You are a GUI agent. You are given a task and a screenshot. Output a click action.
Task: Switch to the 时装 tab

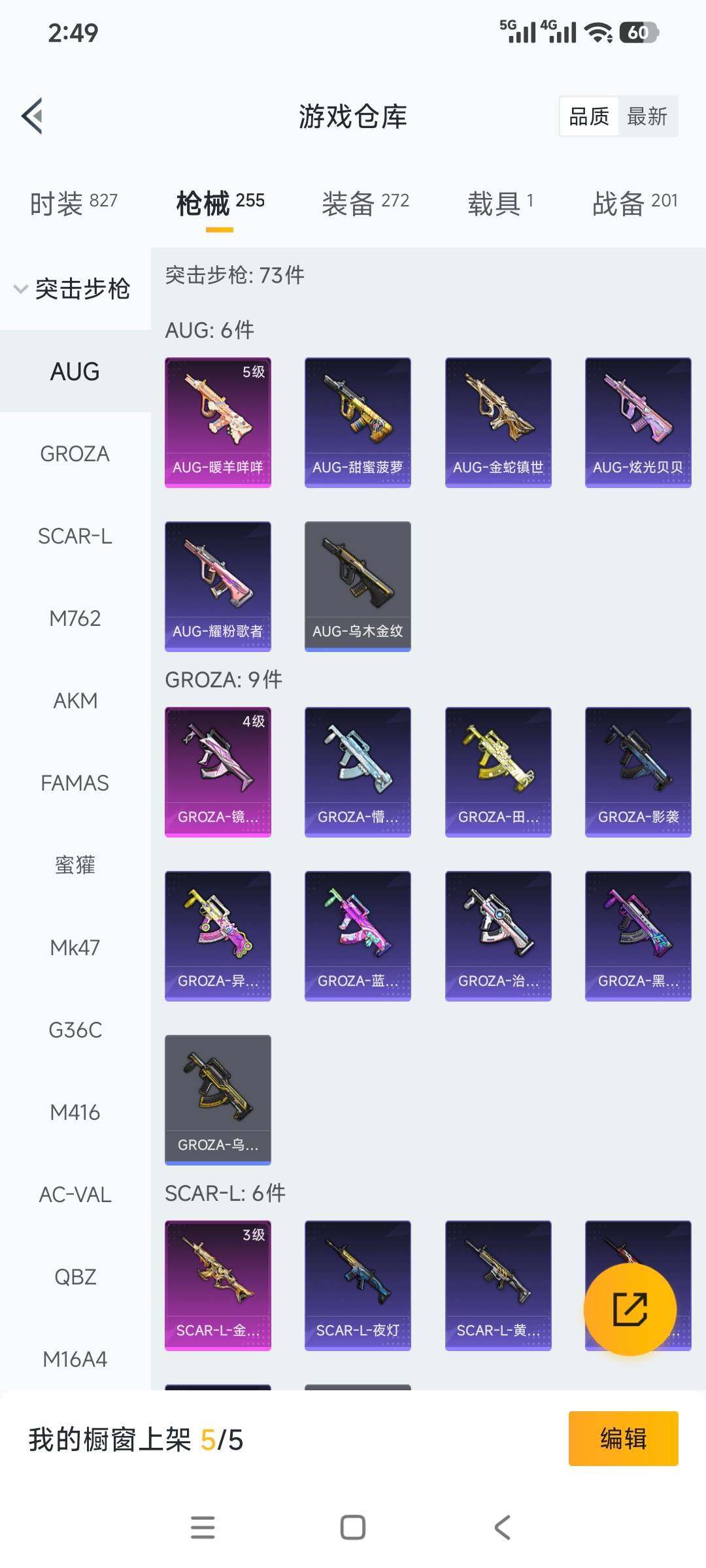(73, 203)
